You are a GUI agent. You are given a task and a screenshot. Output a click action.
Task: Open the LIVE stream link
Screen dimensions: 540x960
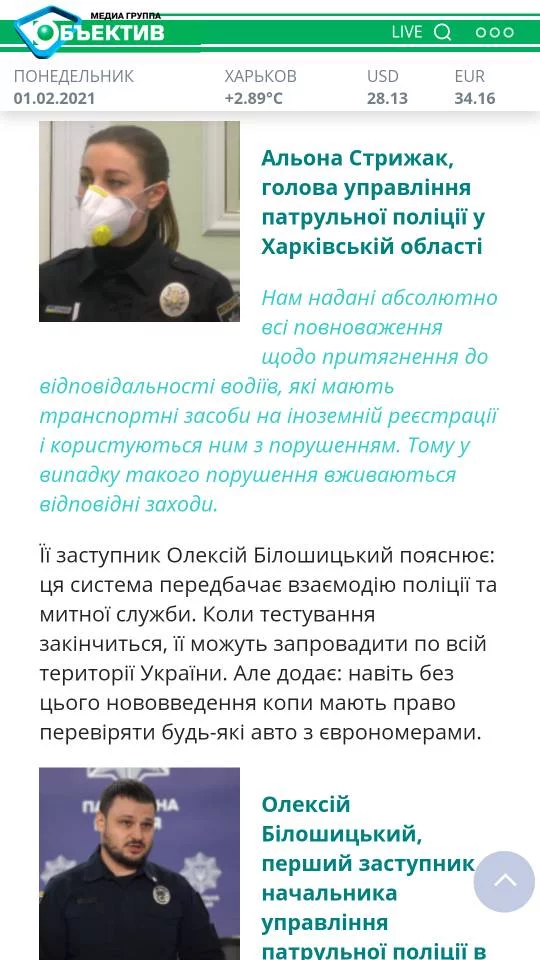point(407,32)
